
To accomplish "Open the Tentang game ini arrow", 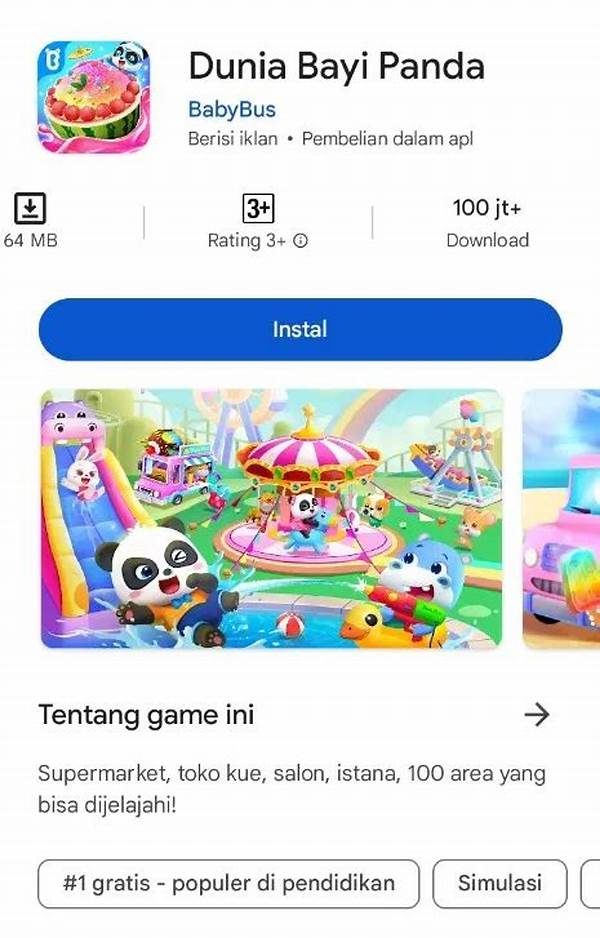I will coord(537,714).
